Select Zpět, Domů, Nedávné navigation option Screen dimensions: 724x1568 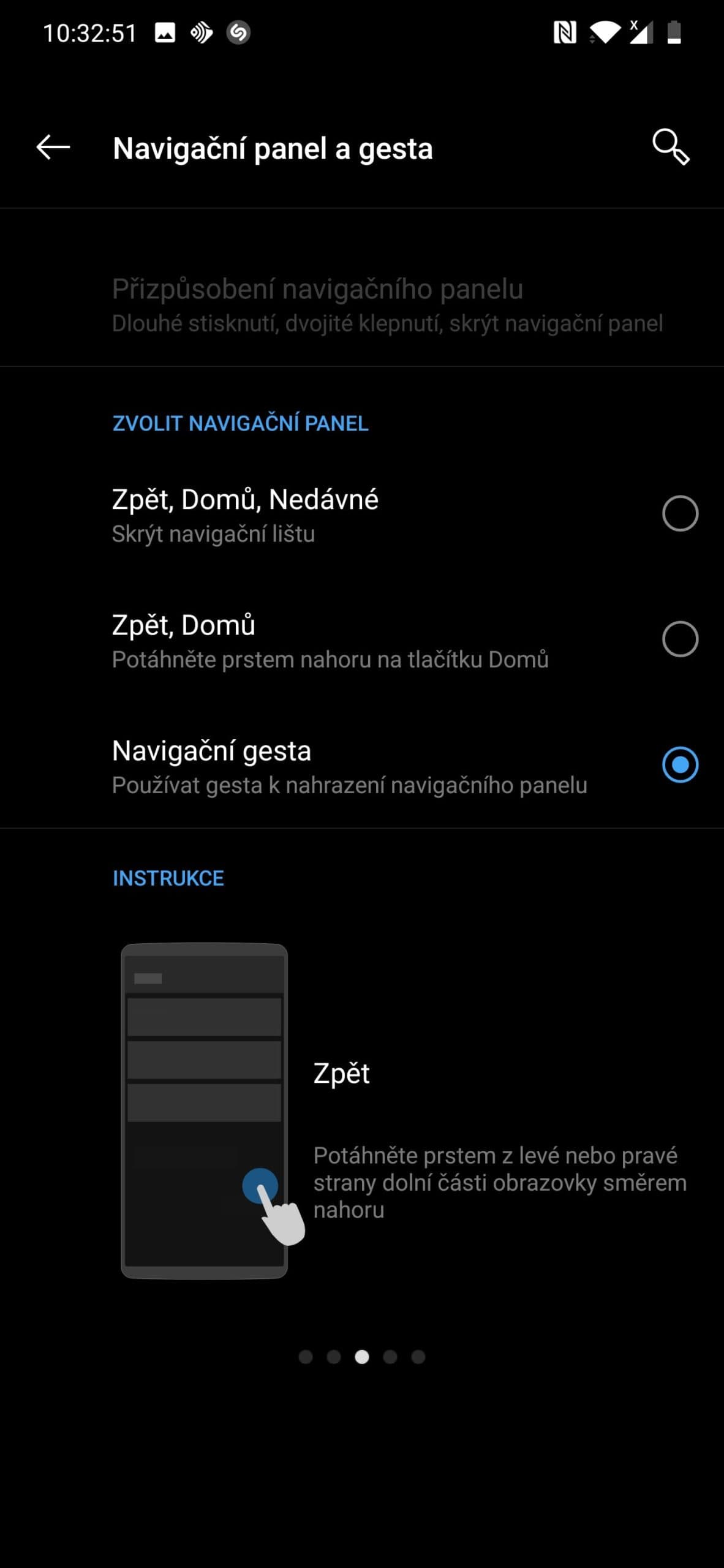(680, 513)
